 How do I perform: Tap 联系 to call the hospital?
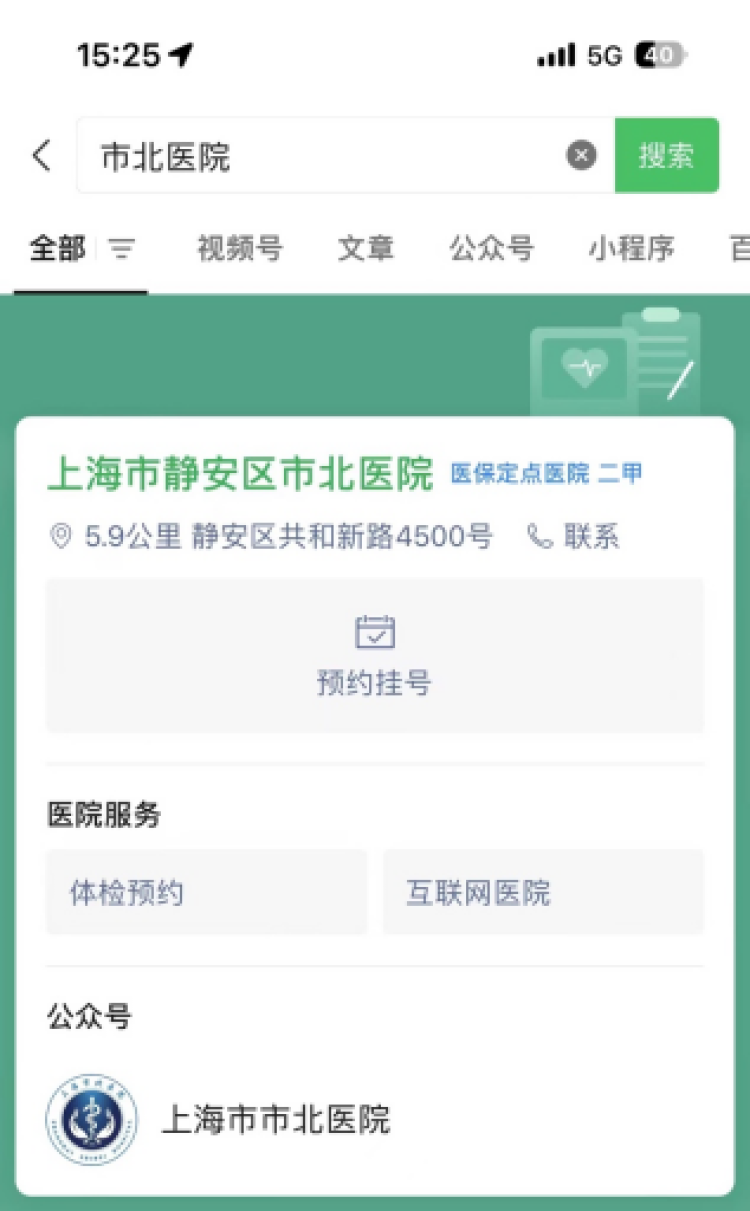574,537
